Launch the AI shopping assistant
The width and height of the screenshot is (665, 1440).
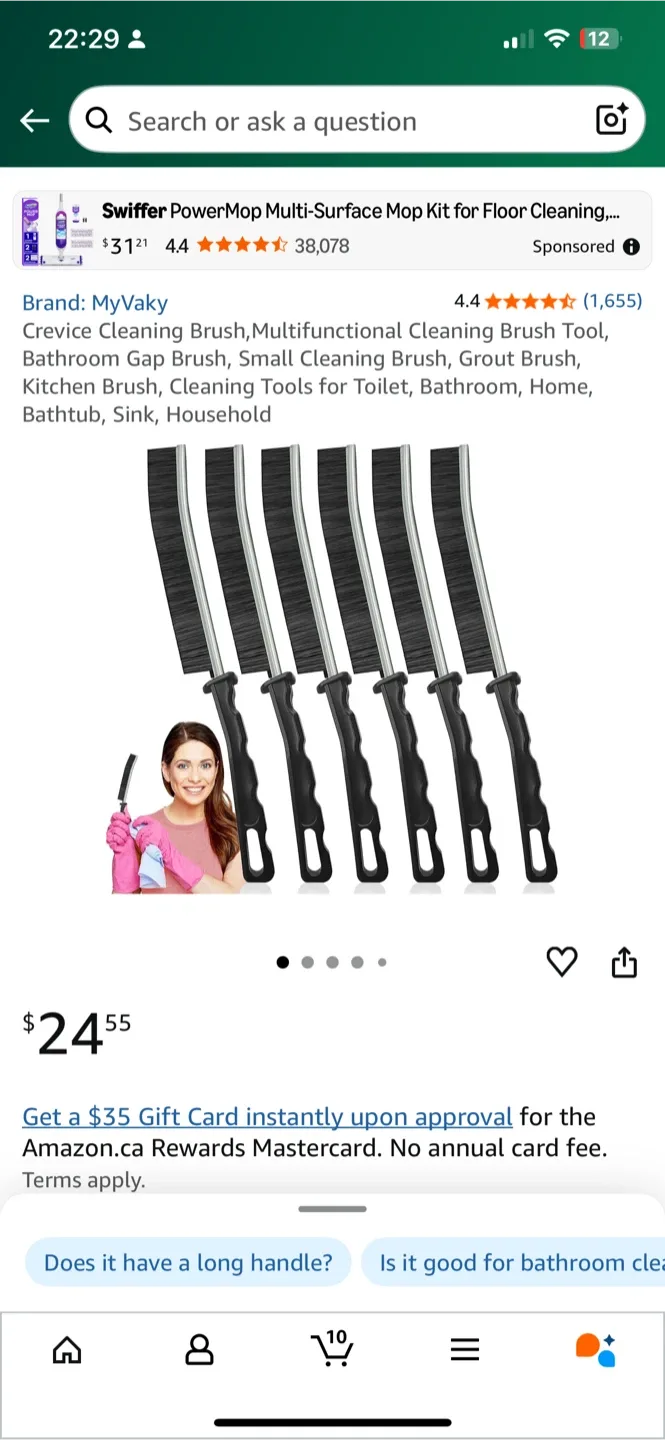coord(596,1350)
